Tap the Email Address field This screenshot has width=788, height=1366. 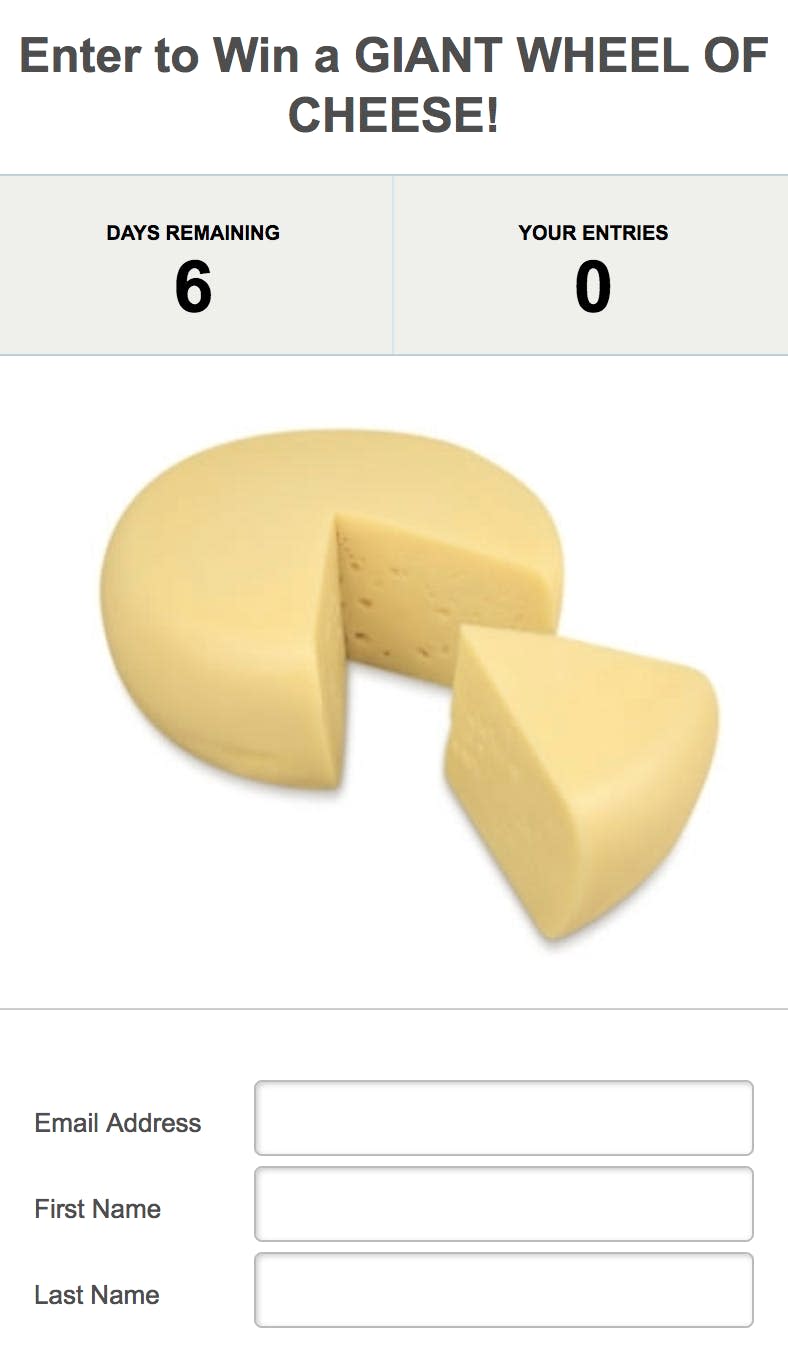(503, 1118)
